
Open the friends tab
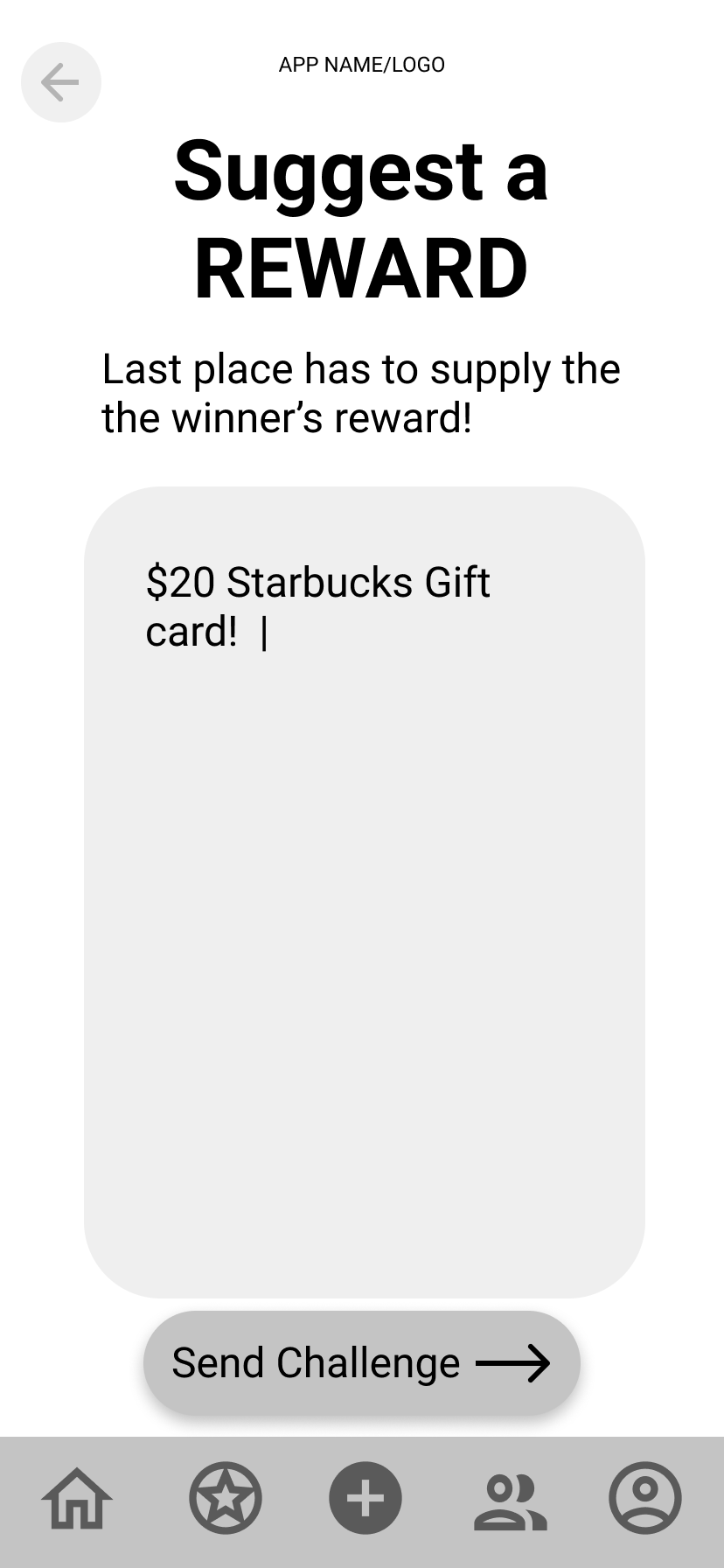coord(511,1501)
